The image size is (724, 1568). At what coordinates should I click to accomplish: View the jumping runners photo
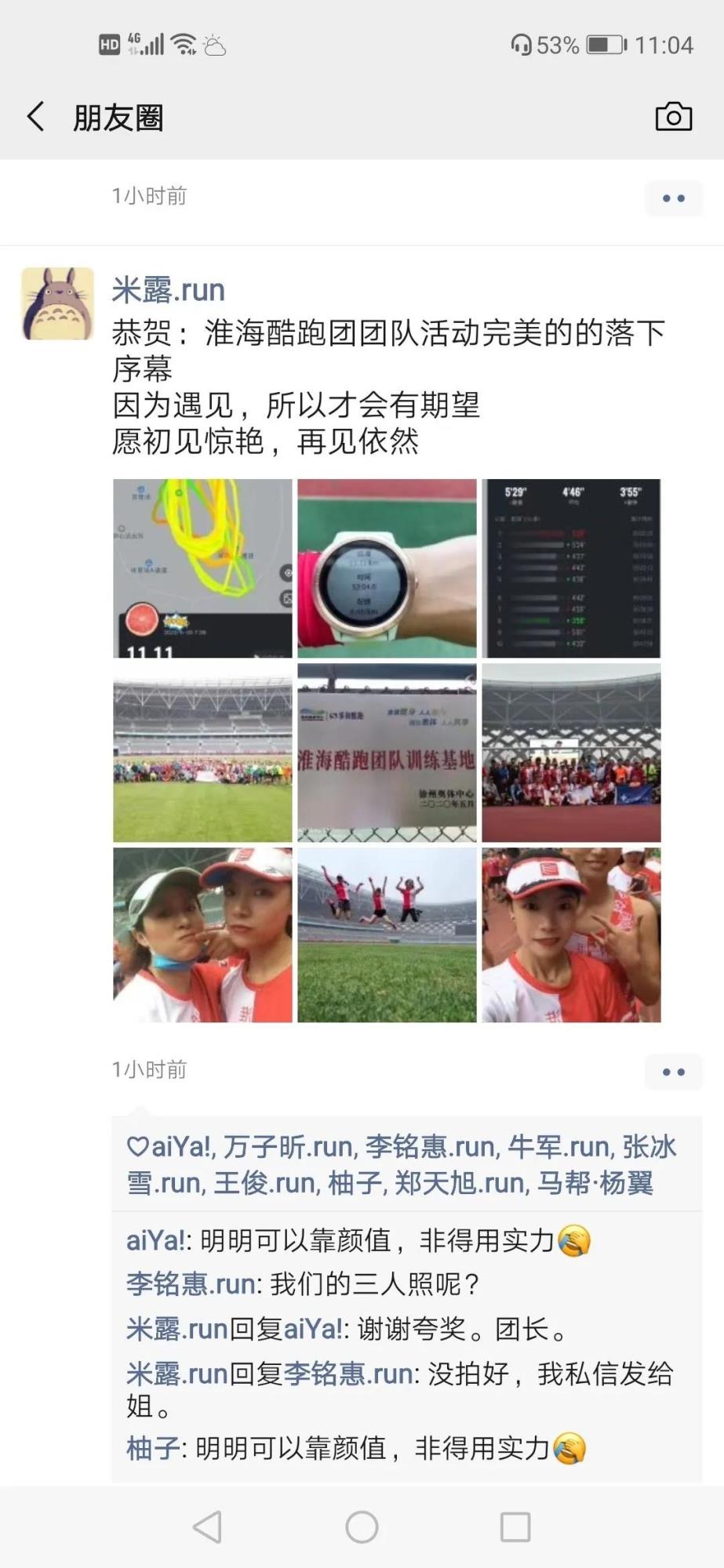pos(387,935)
